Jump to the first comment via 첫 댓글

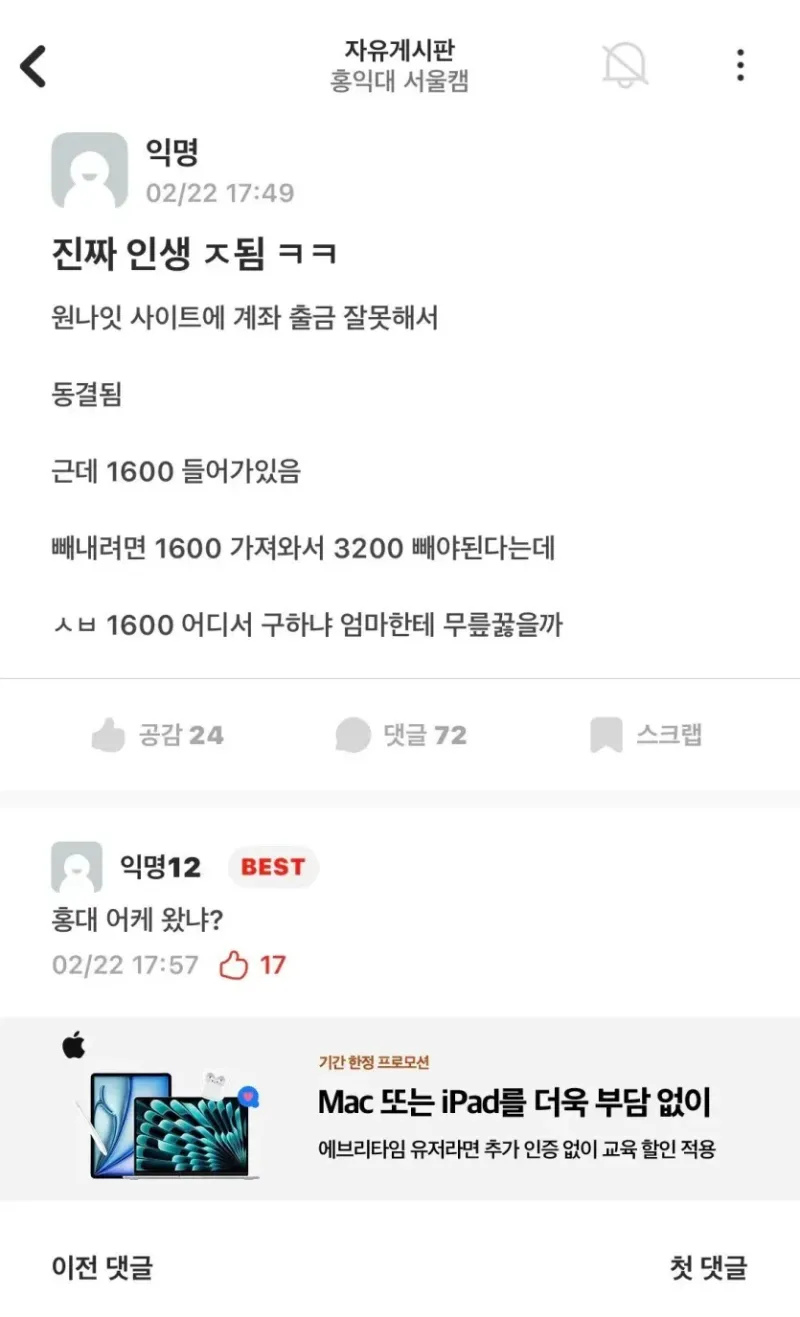click(x=708, y=1268)
